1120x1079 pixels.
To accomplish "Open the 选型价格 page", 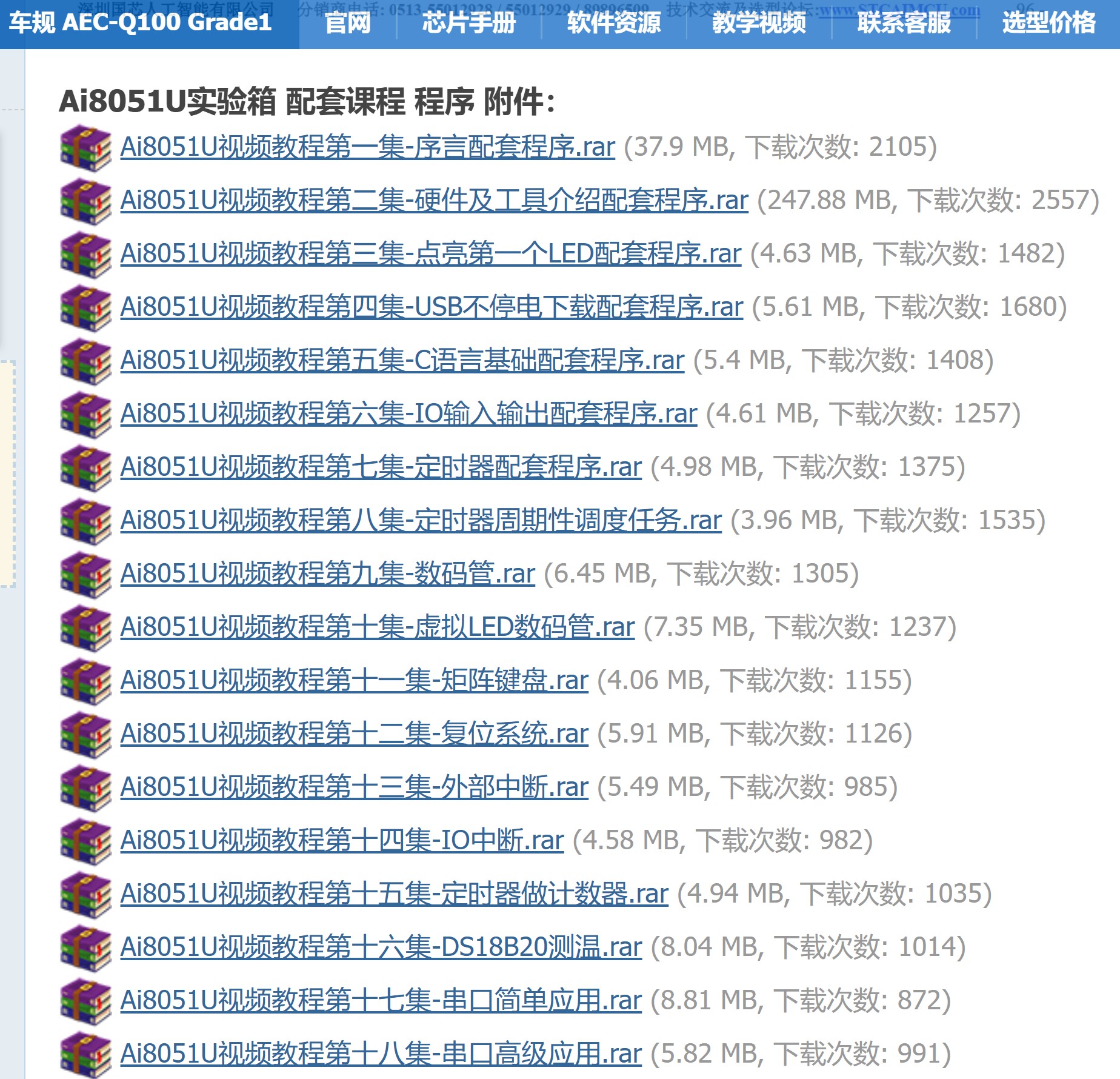I will (1048, 24).
